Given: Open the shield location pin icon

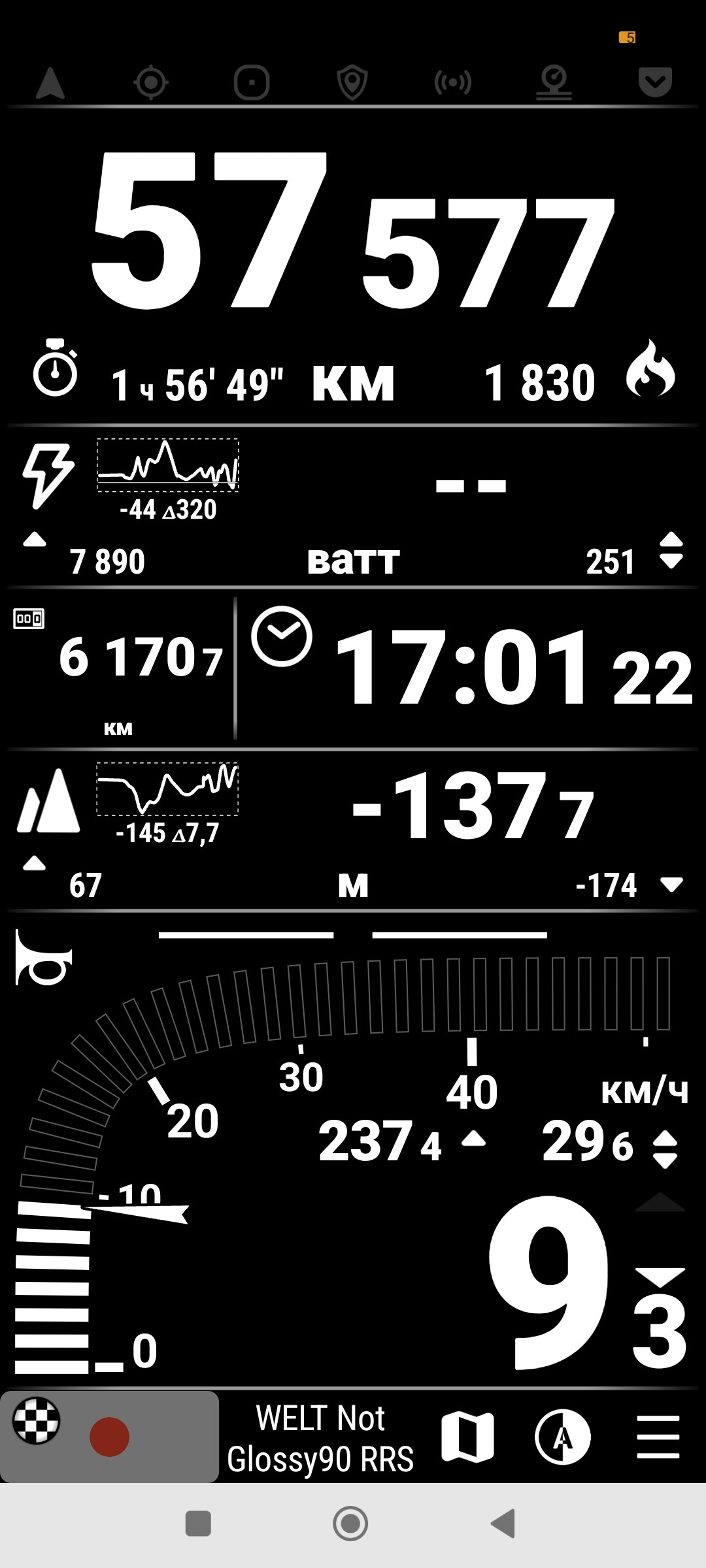Looking at the screenshot, I should pos(352,83).
